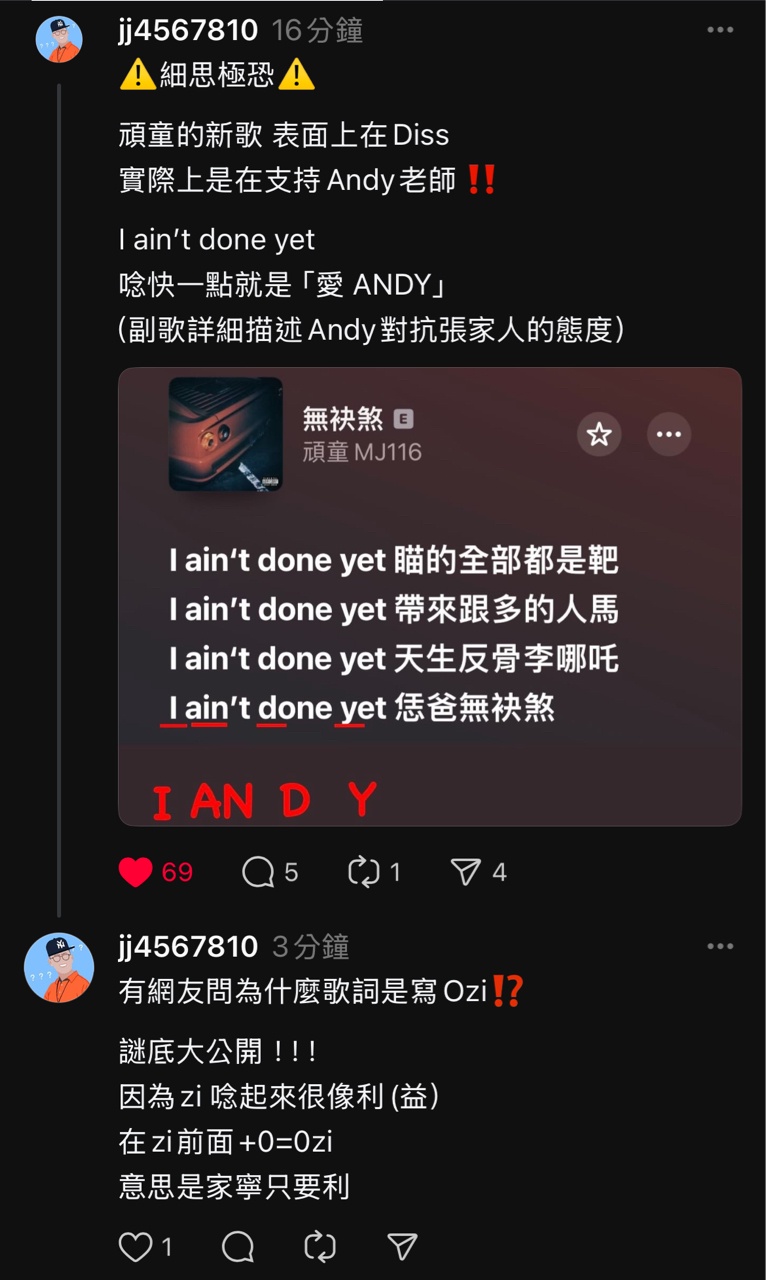The image size is (766, 1280).
Task: Repost the 頑童新歌 post
Action: click(363, 872)
